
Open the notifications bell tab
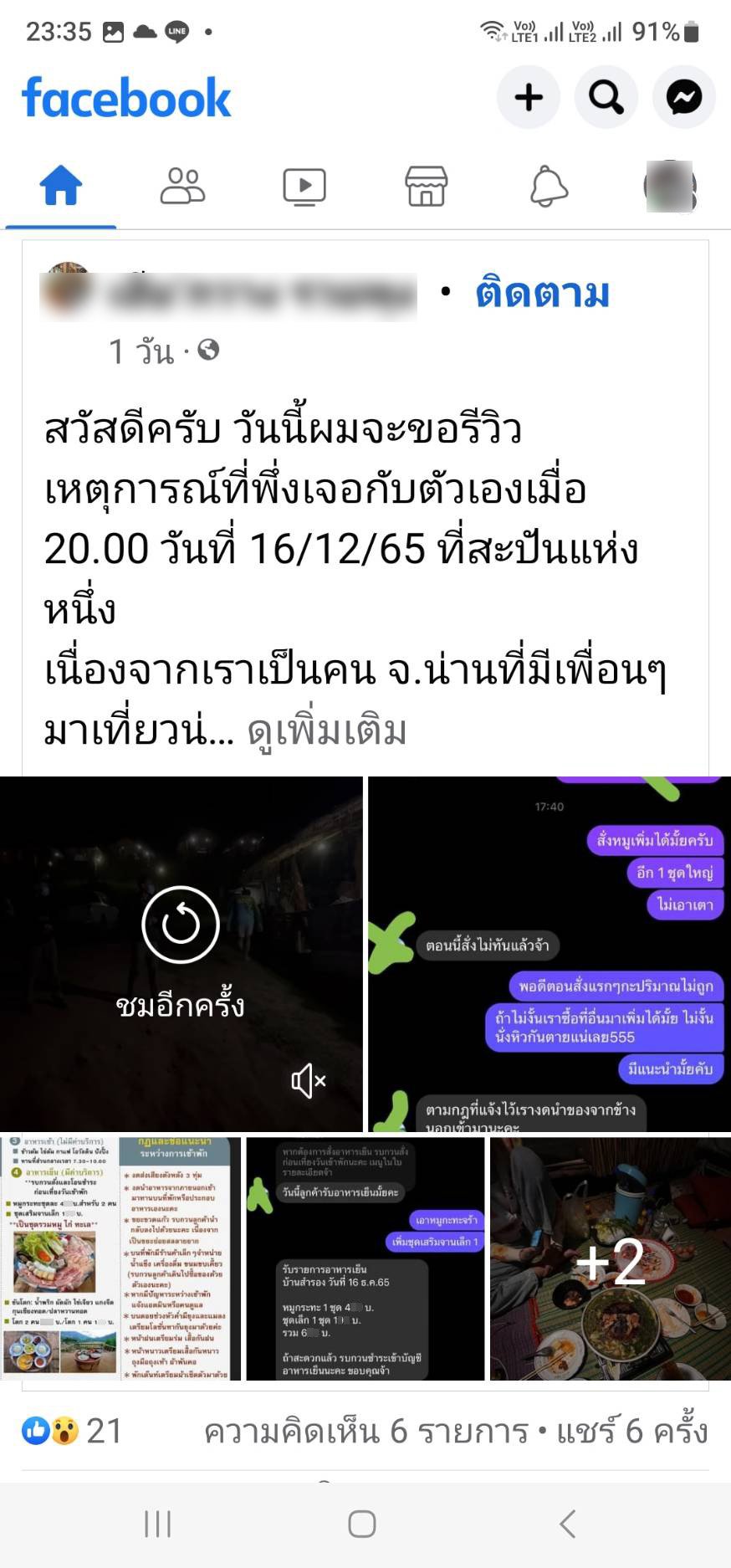tap(549, 187)
